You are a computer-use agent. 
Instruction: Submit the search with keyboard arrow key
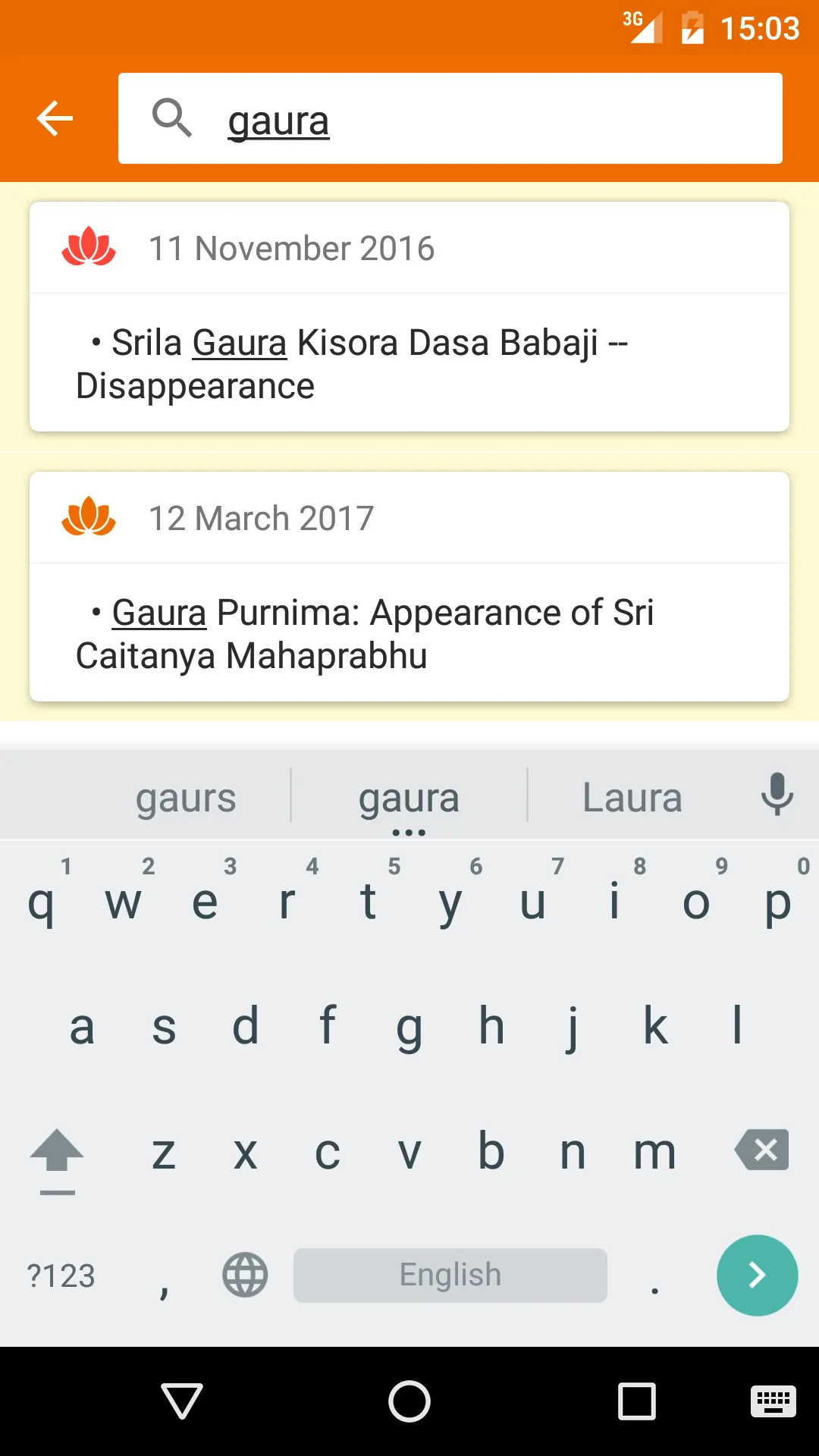click(x=756, y=1275)
